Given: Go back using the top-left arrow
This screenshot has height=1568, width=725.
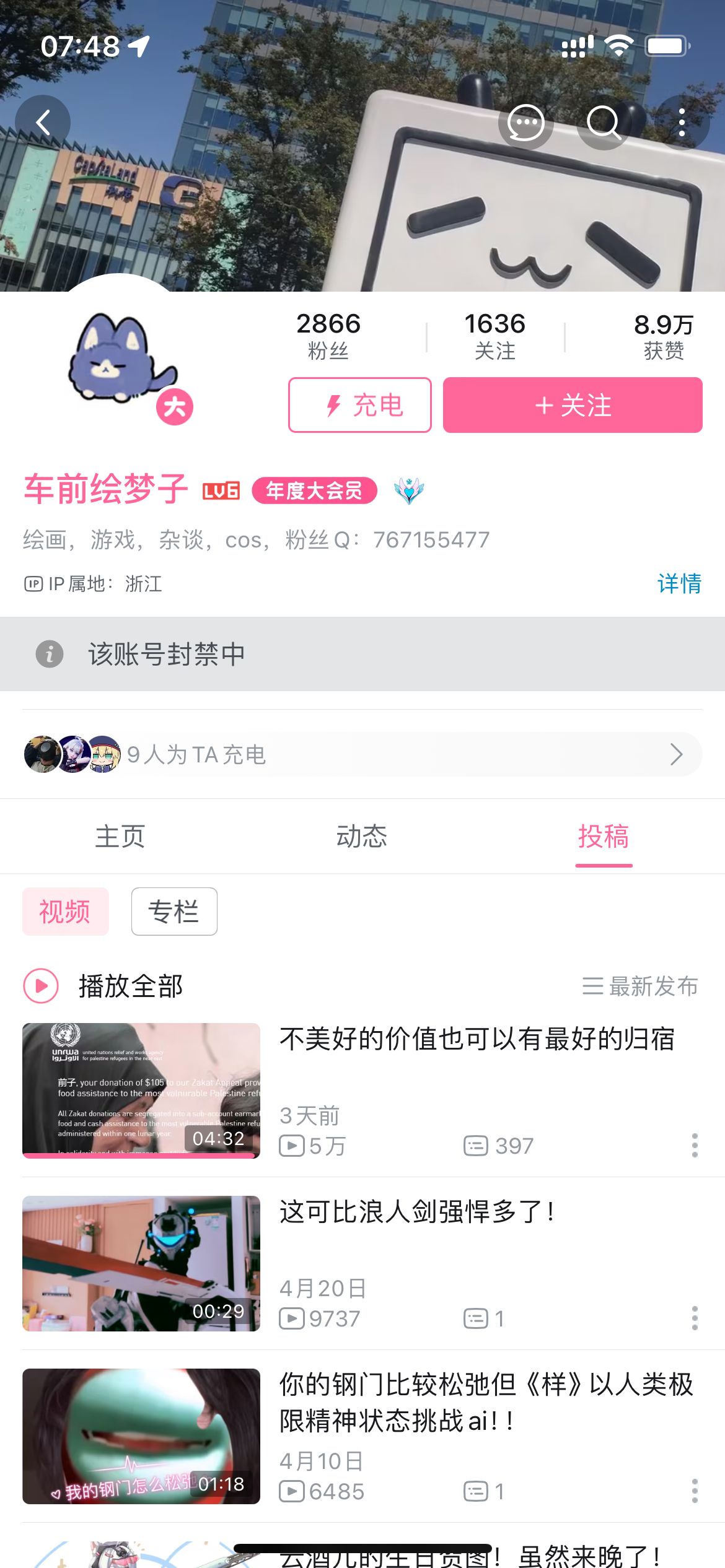Looking at the screenshot, I should 43,123.
